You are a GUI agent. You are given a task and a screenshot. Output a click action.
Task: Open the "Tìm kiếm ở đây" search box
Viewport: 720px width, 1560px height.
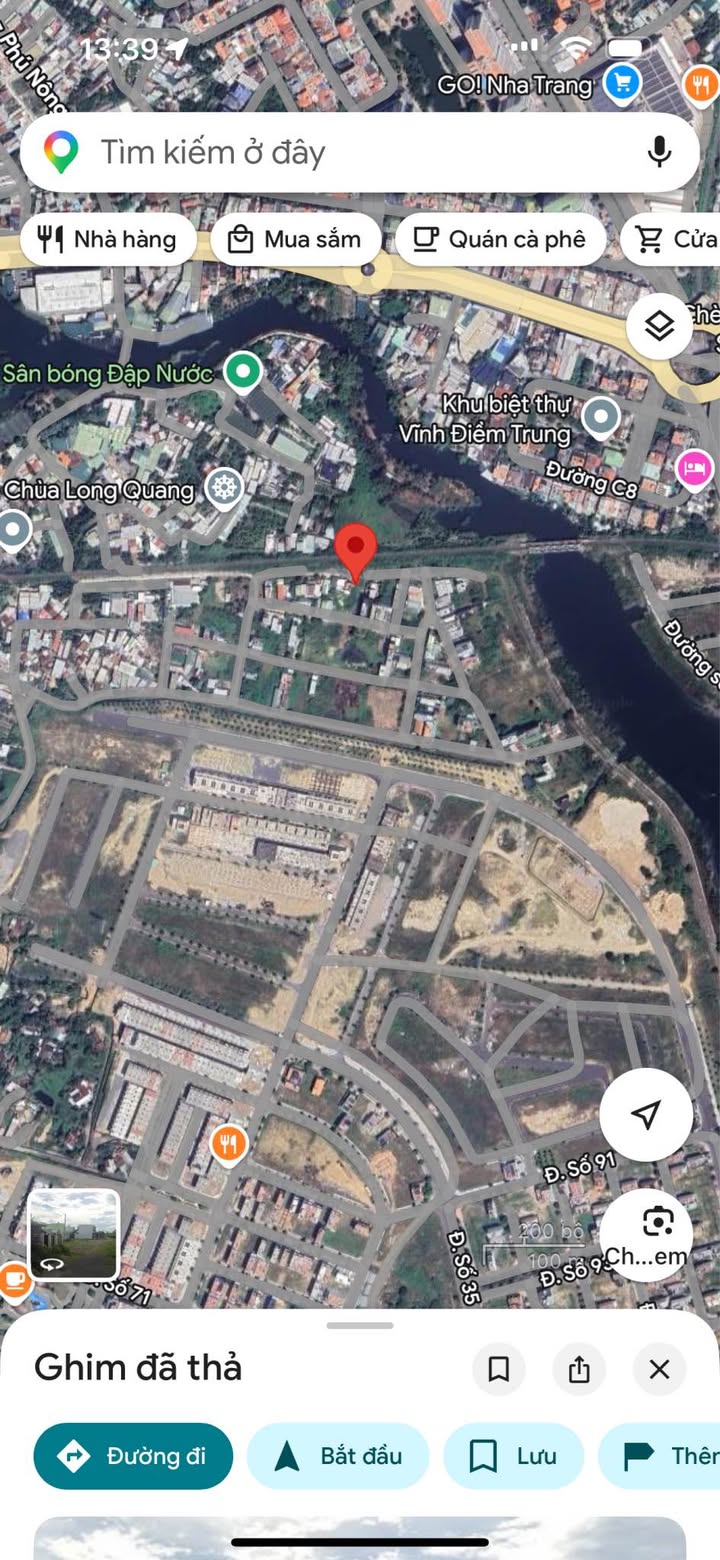(x=360, y=152)
